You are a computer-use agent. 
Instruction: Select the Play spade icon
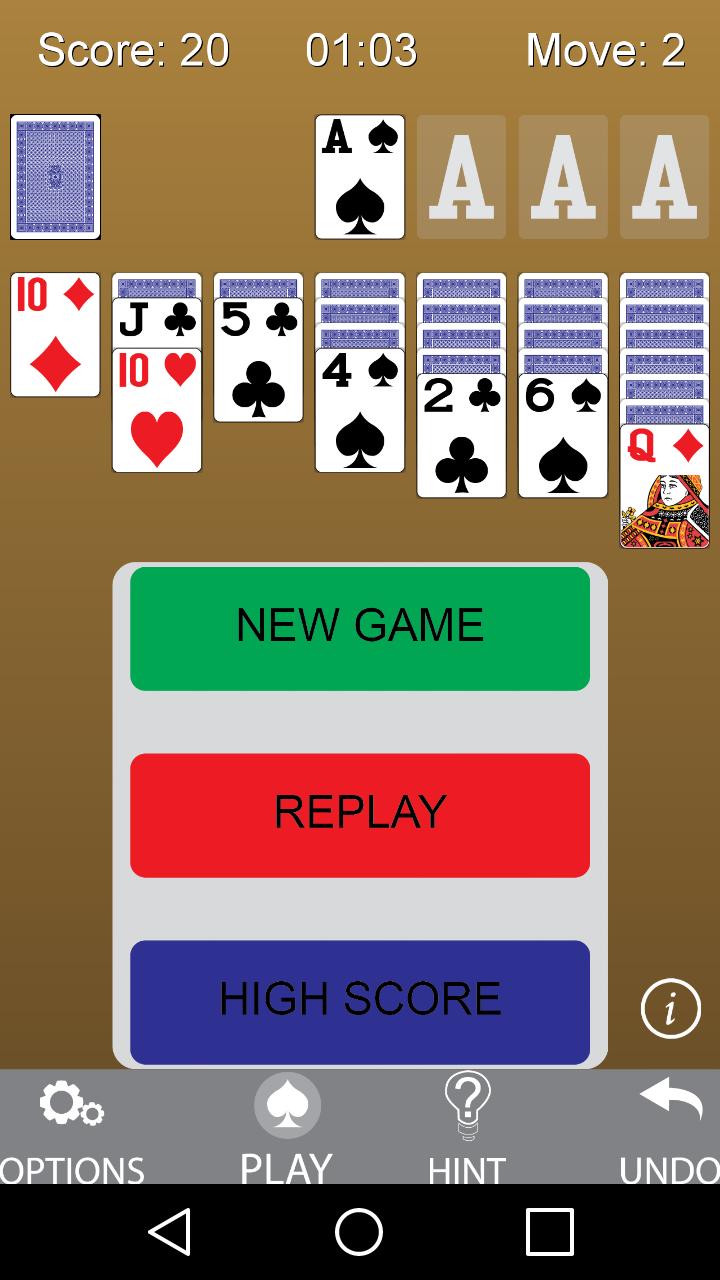point(287,1105)
